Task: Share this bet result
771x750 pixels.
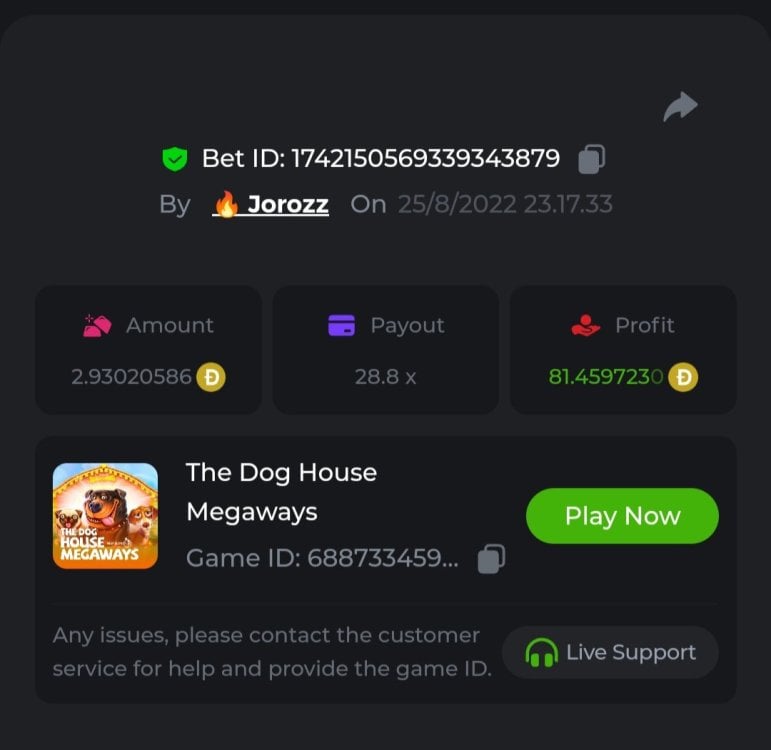Action: [680, 107]
